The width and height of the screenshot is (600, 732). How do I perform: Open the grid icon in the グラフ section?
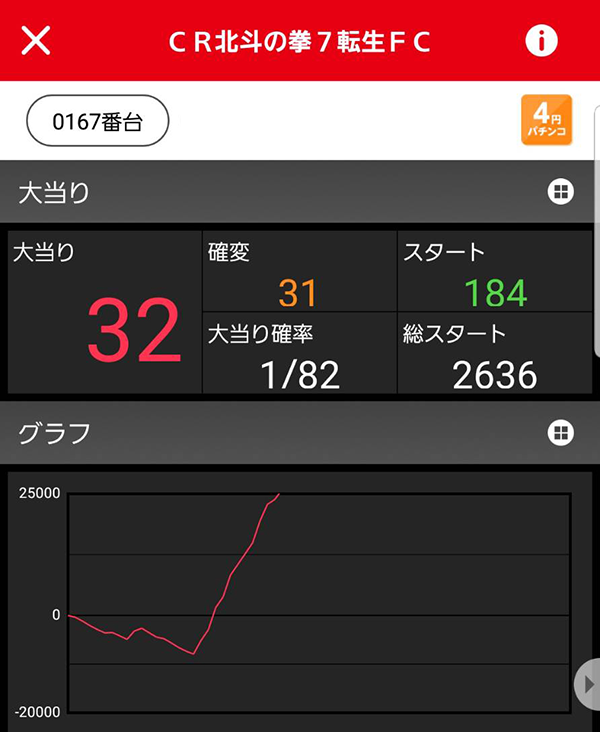(x=560, y=432)
